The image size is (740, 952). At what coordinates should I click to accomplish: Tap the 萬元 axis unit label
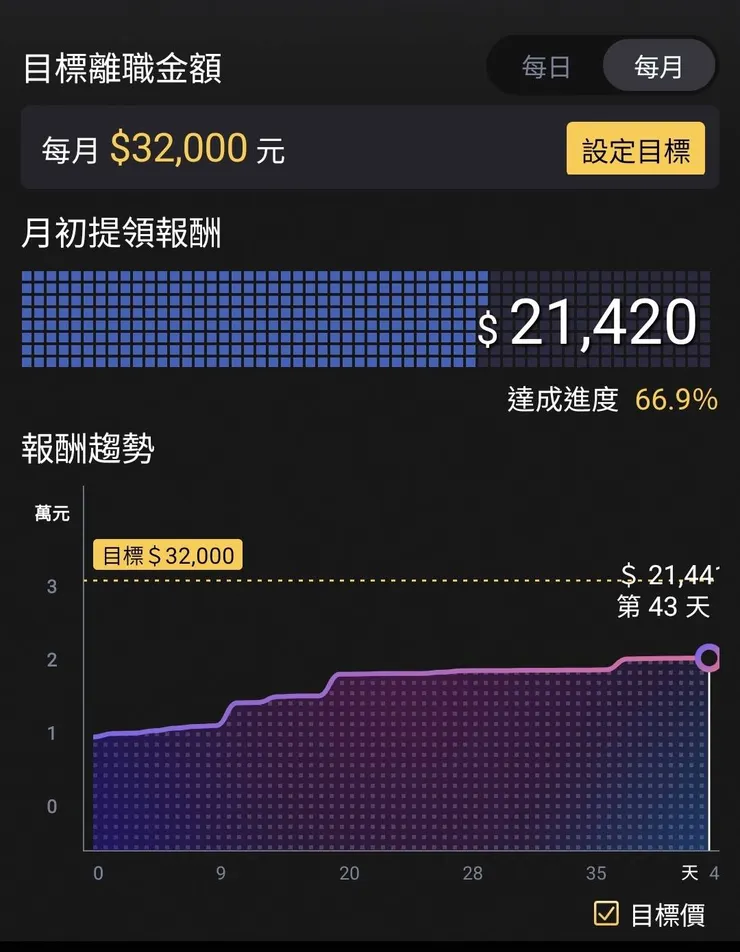pos(51,513)
